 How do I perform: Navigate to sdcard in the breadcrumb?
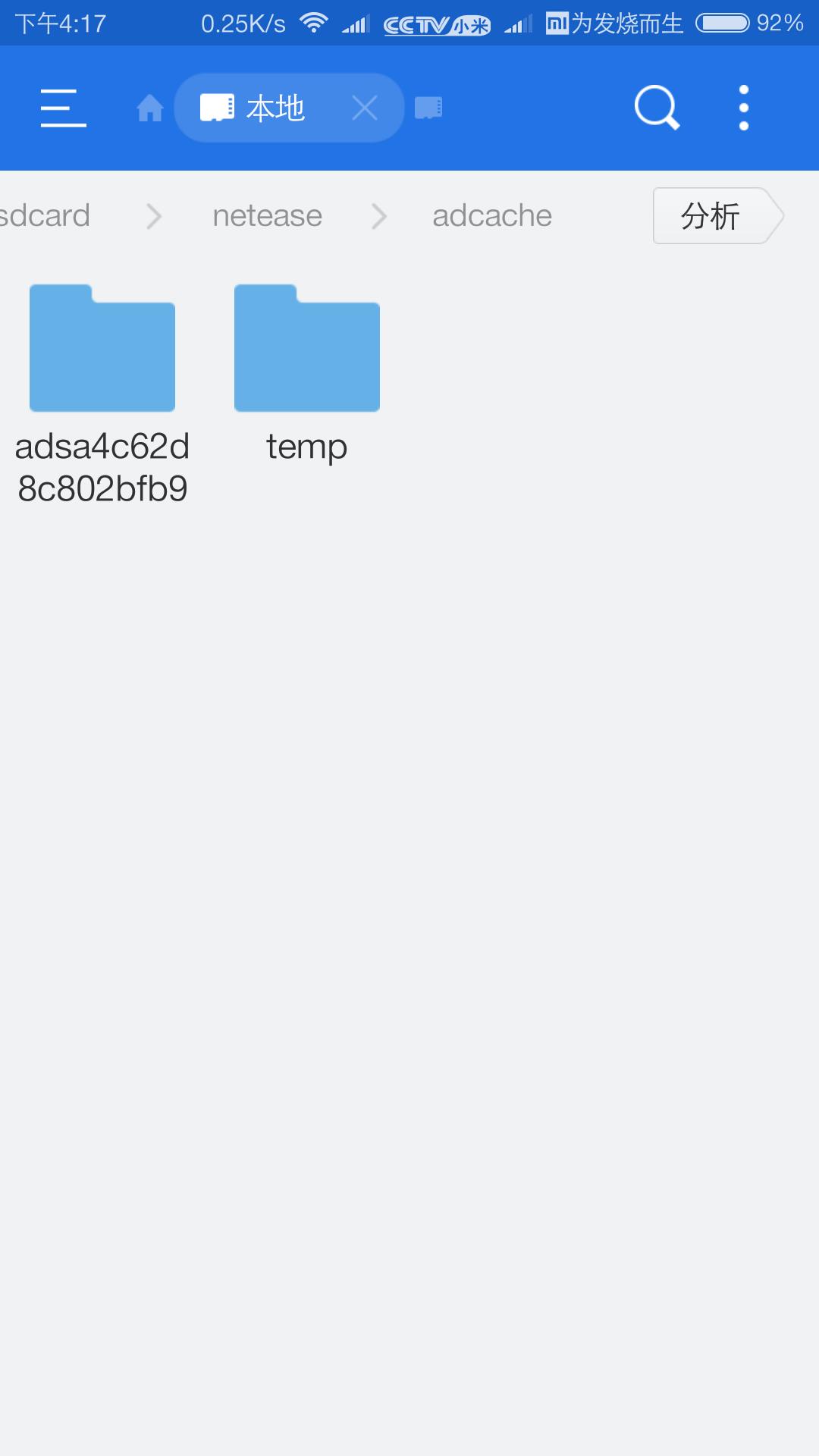coord(45,216)
